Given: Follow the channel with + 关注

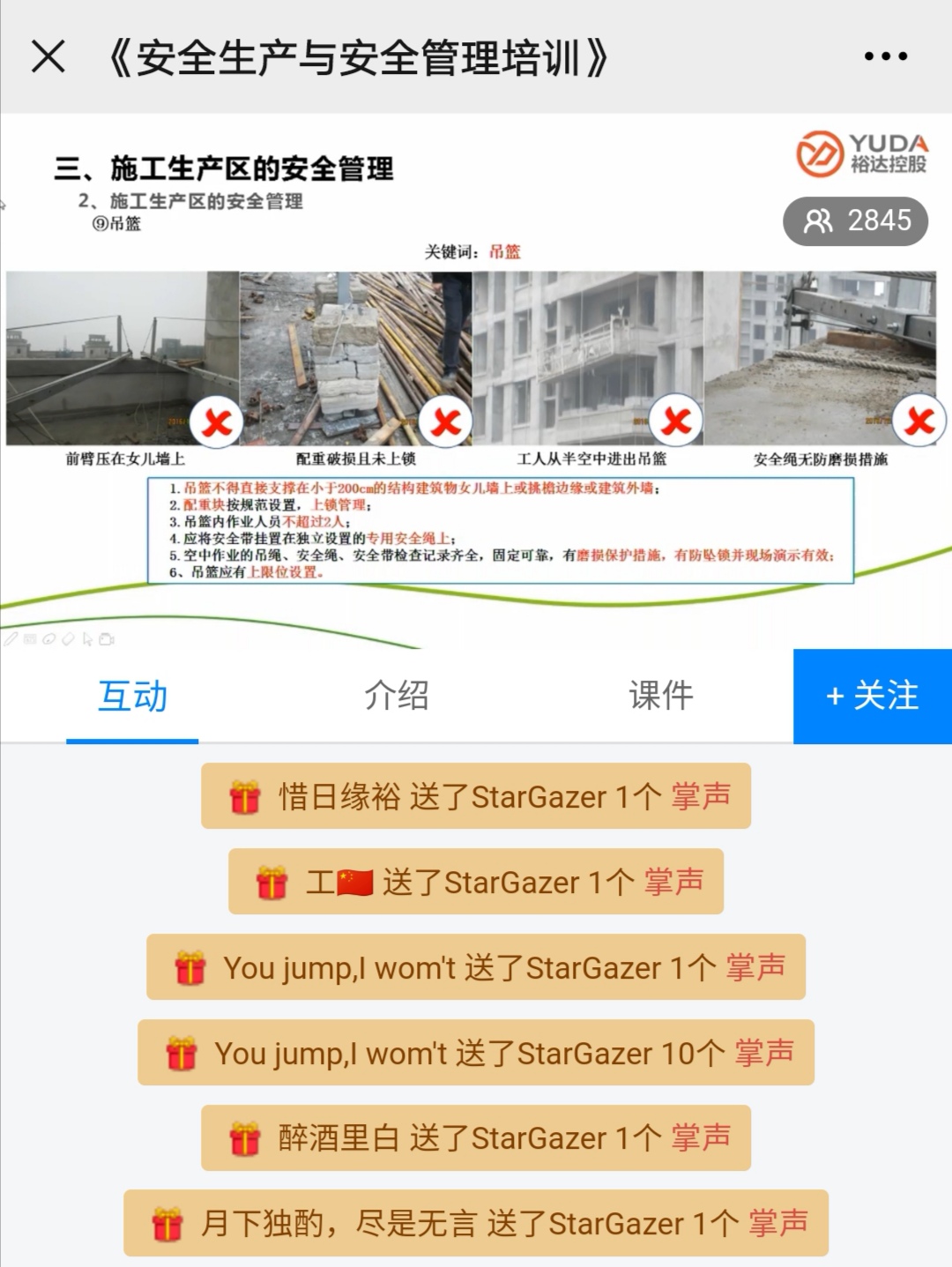Looking at the screenshot, I should (872, 697).
